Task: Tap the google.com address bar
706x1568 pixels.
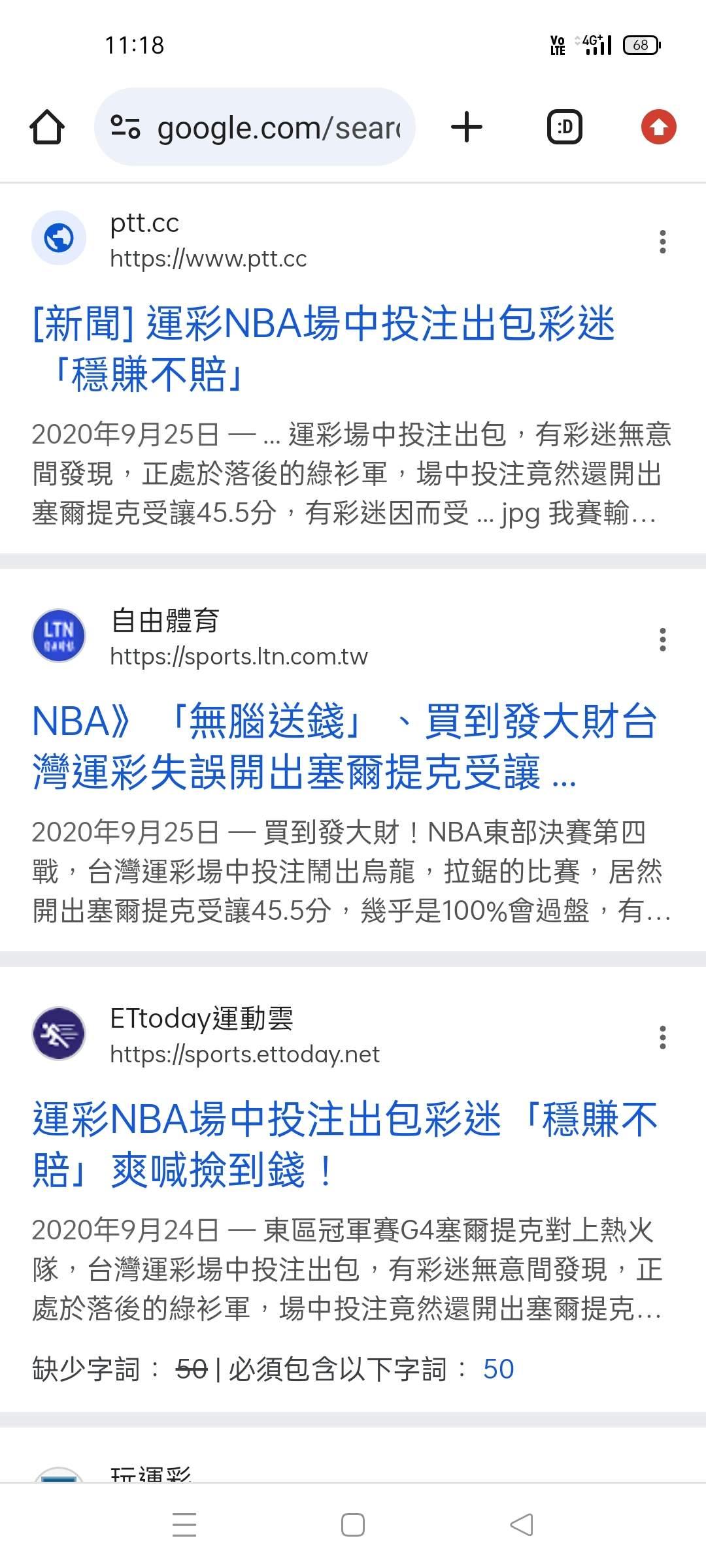Action: [255, 127]
